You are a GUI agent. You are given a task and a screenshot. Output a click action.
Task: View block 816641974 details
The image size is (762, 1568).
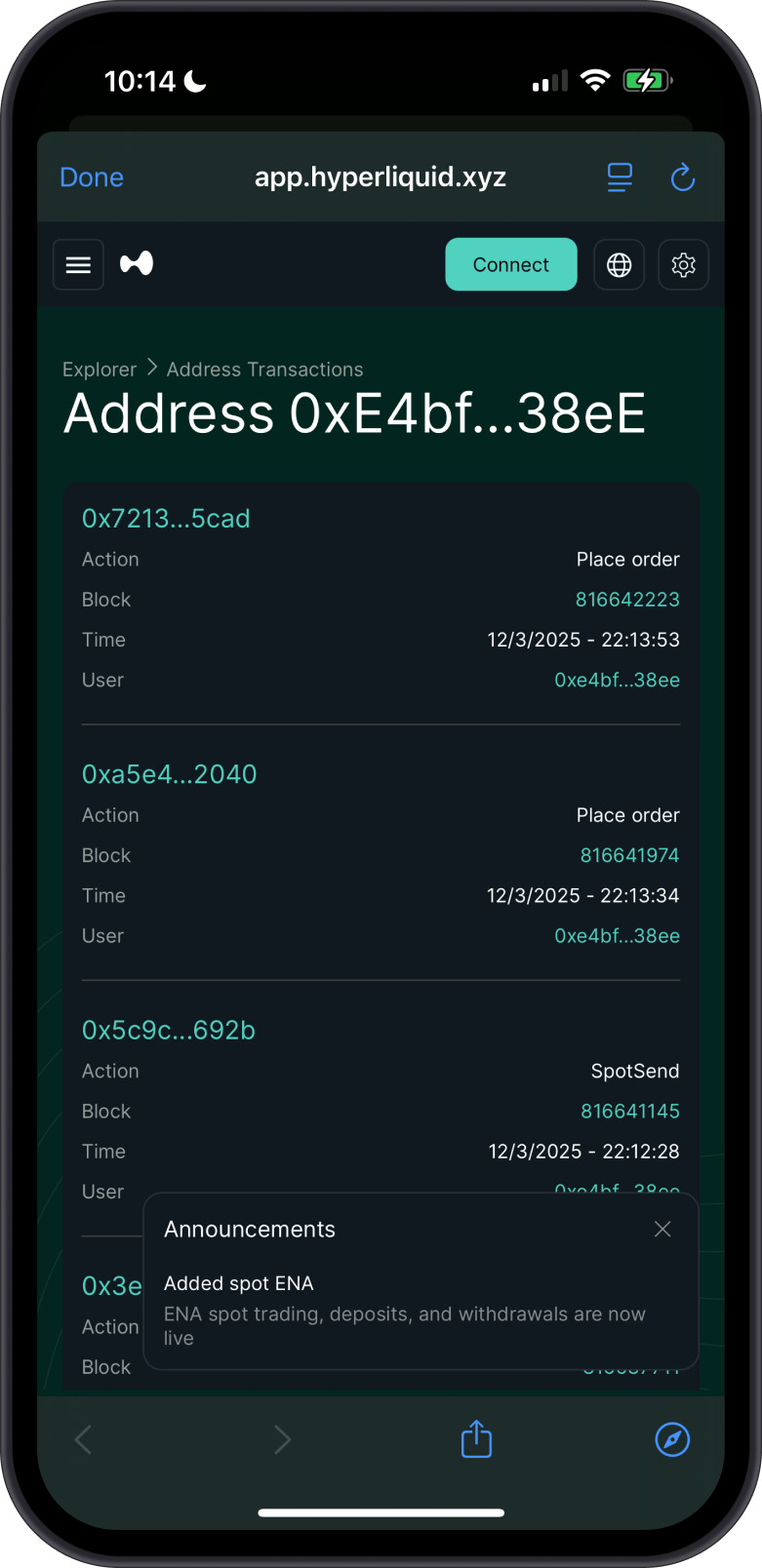point(629,855)
